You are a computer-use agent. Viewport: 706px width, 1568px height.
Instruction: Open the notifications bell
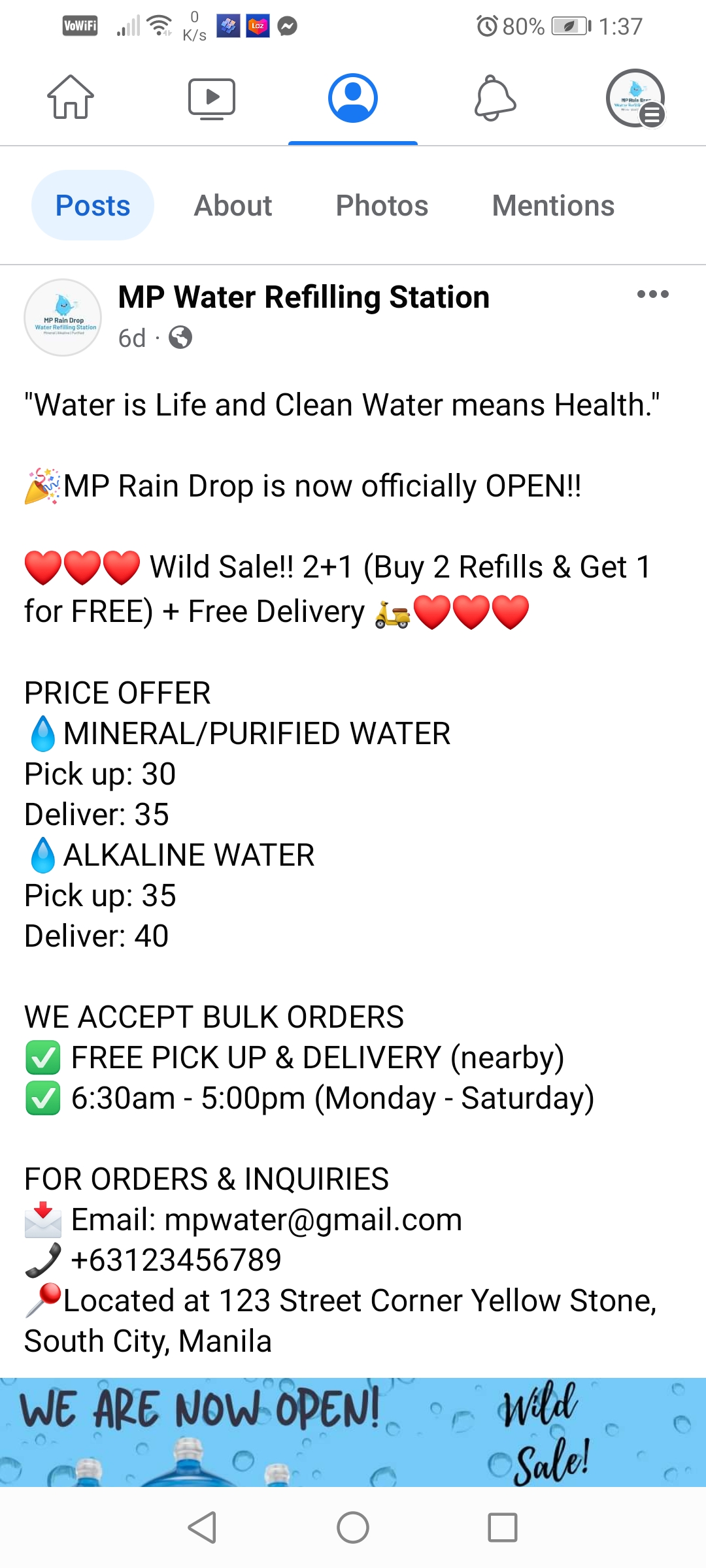pos(495,98)
